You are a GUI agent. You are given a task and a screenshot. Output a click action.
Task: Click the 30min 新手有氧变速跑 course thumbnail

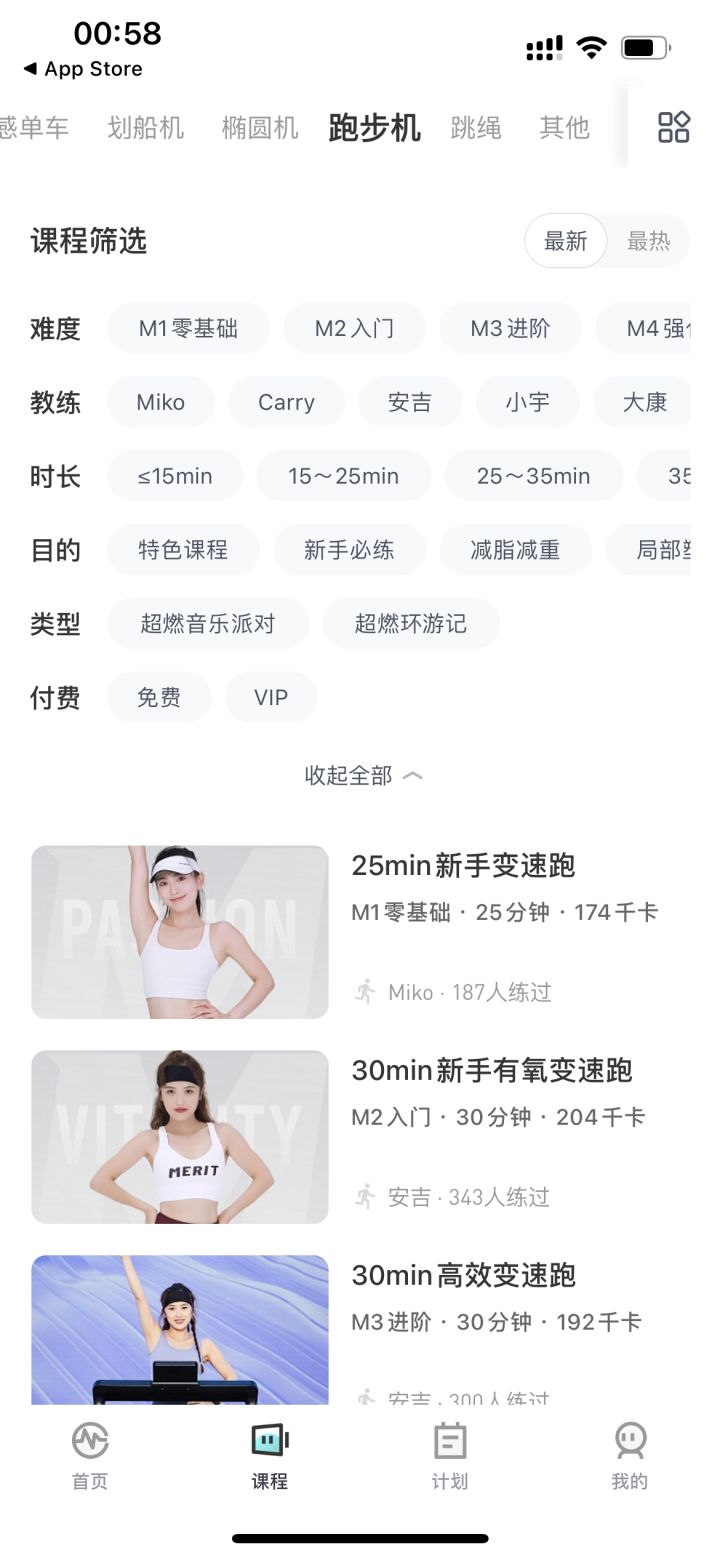pyautogui.click(x=179, y=1136)
